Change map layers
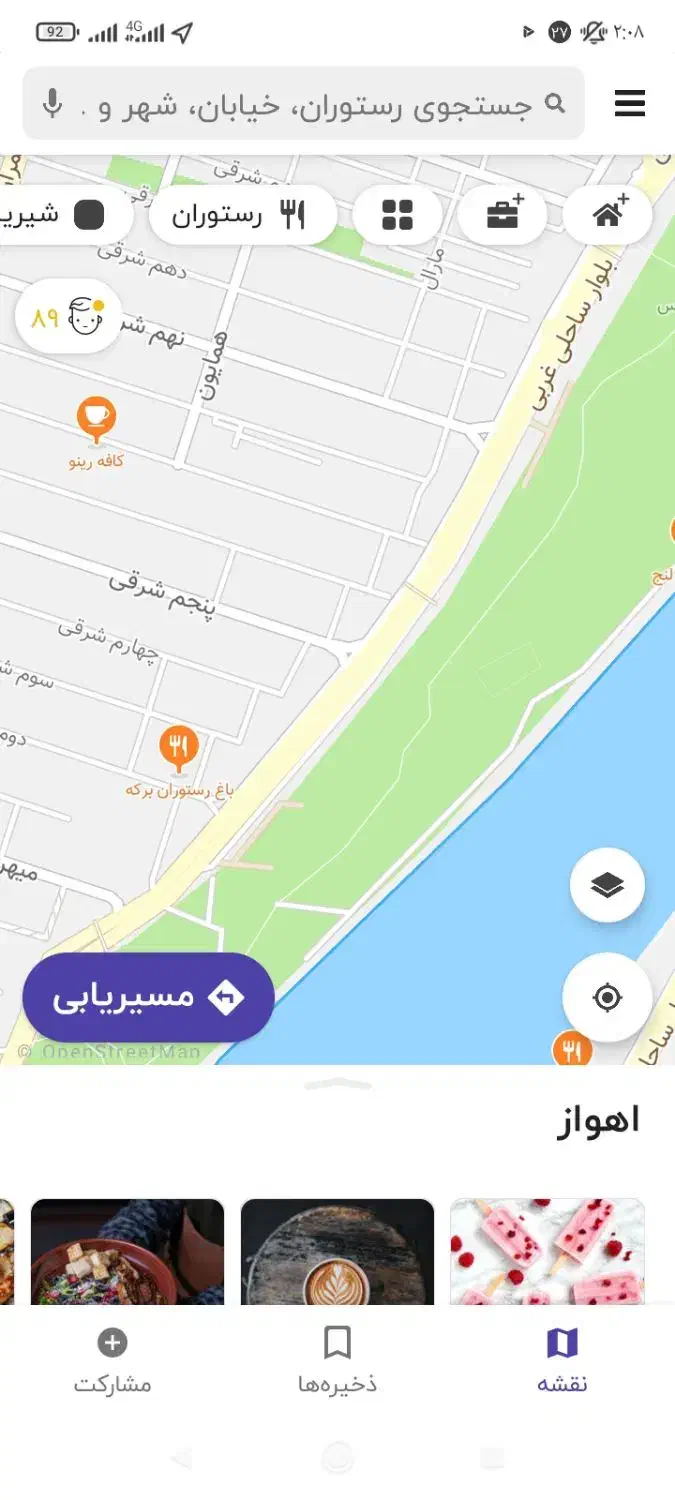 (x=607, y=885)
